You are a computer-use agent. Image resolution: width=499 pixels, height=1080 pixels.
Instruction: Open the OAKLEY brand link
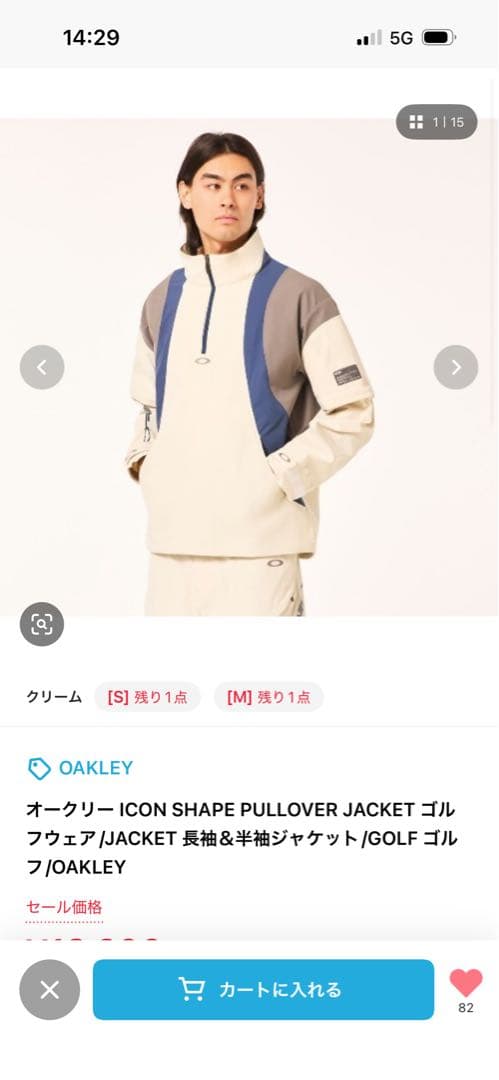[x=81, y=768]
